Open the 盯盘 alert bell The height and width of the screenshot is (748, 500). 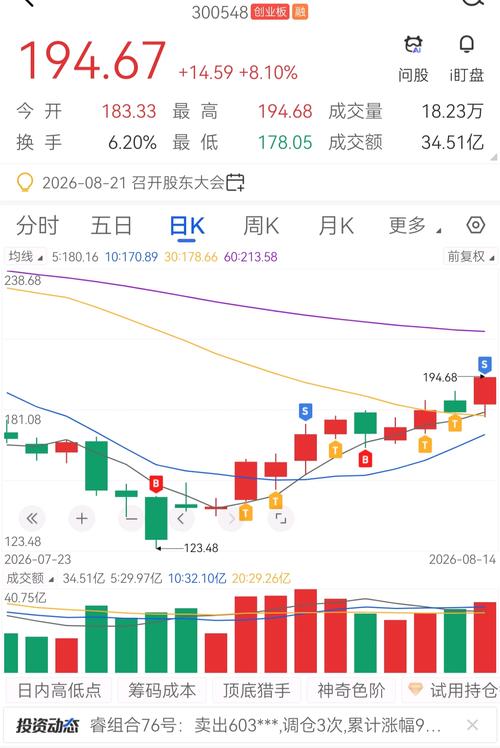point(466,60)
